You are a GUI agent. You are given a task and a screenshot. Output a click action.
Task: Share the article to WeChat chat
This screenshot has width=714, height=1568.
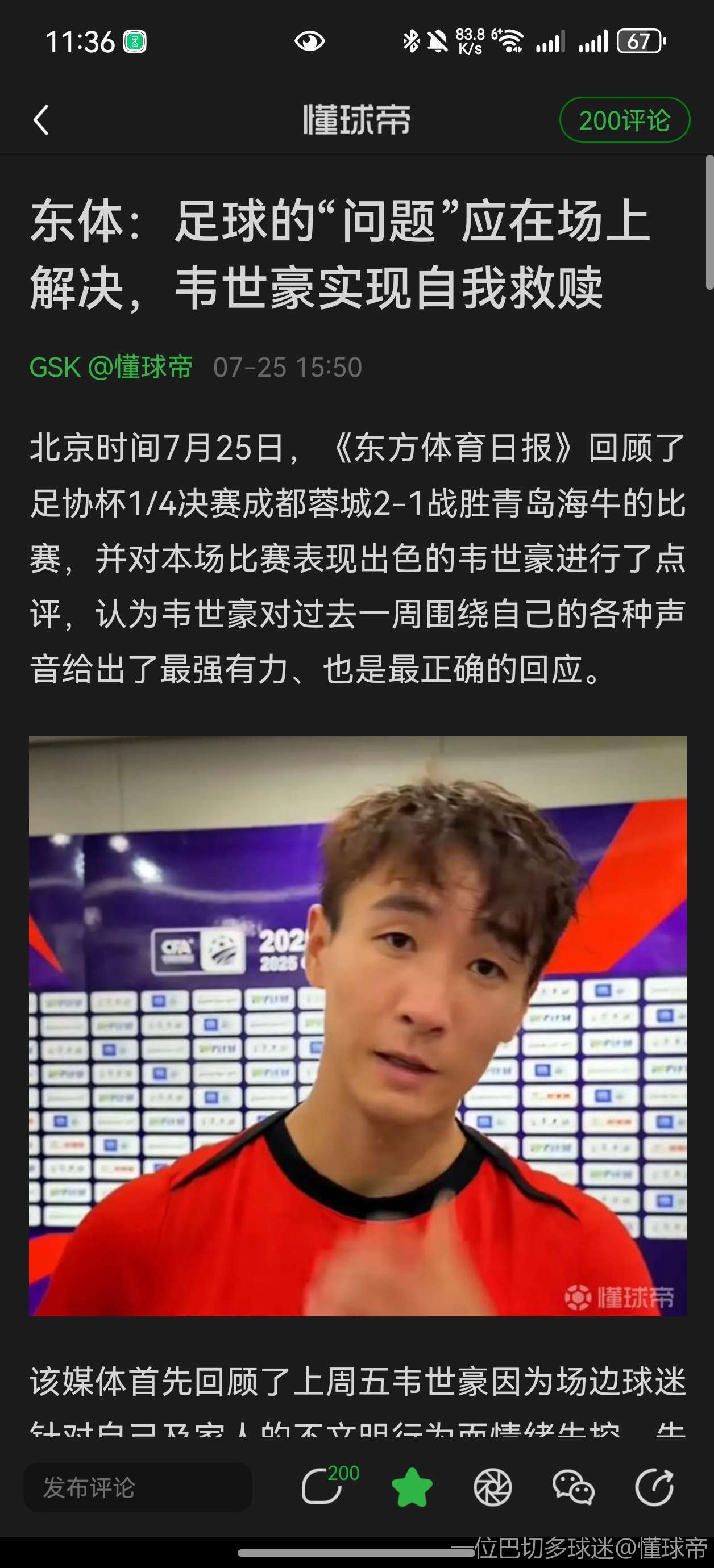pyautogui.click(x=572, y=1488)
